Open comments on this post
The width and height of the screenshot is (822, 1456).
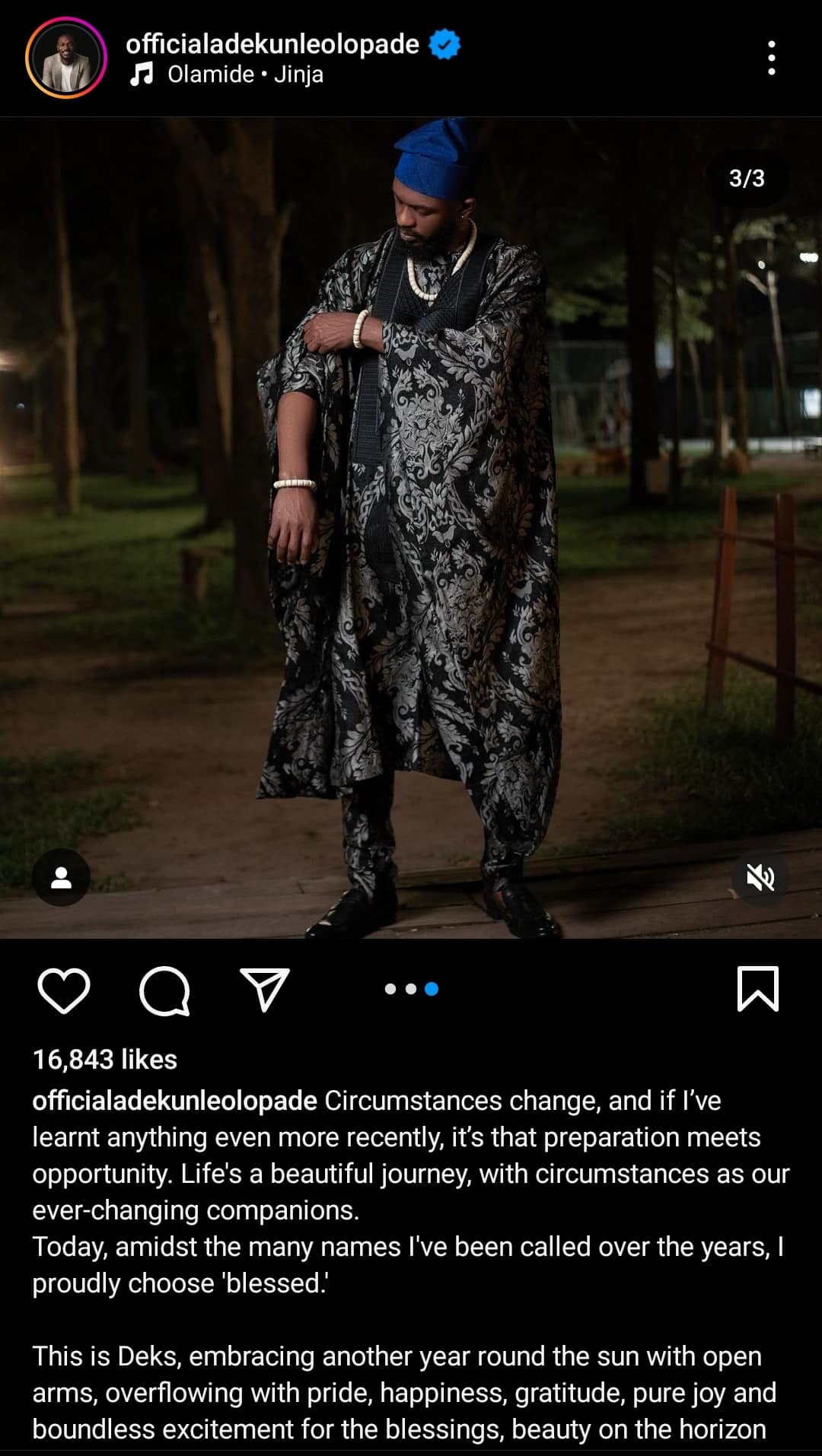click(164, 990)
